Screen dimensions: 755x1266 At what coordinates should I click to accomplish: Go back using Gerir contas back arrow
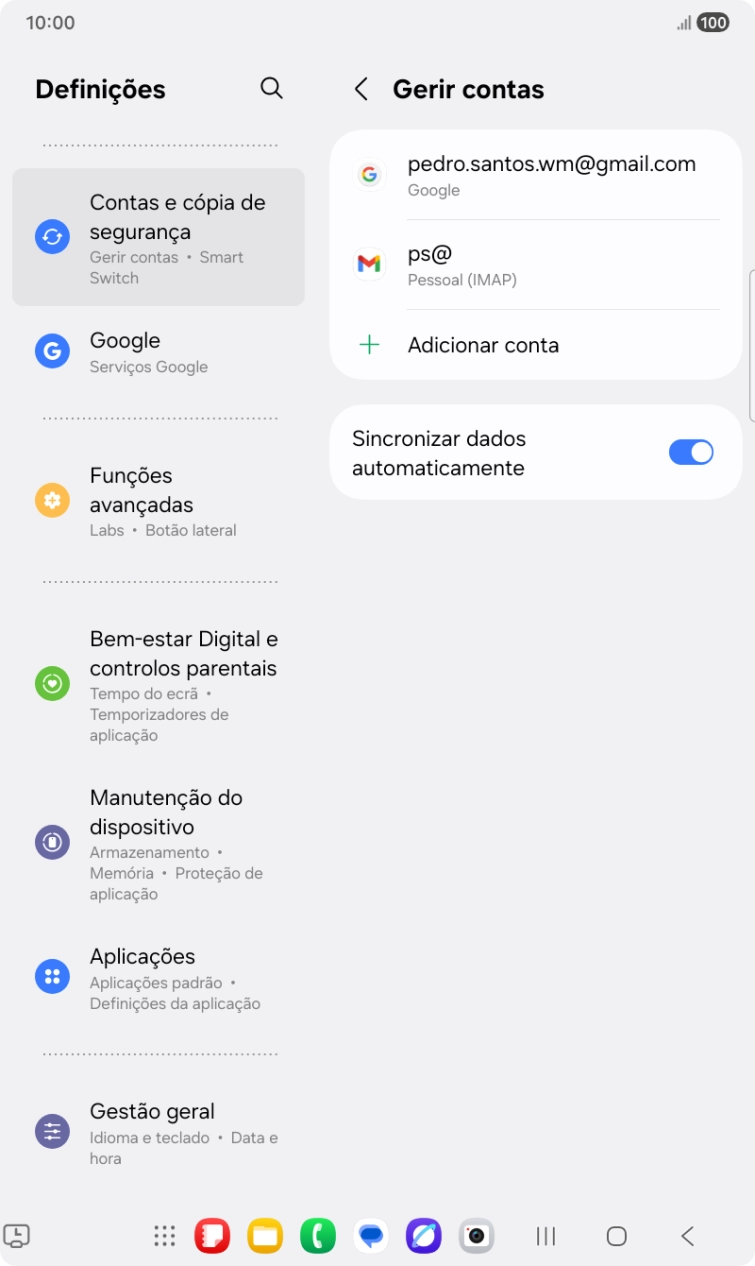362,89
